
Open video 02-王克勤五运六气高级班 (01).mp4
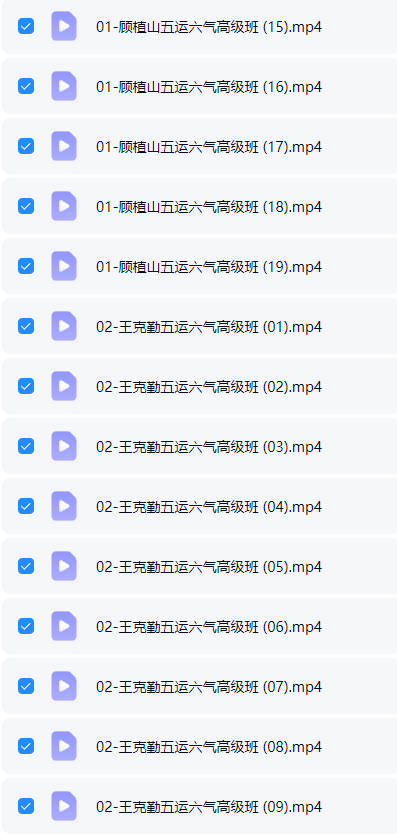tap(209, 327)
